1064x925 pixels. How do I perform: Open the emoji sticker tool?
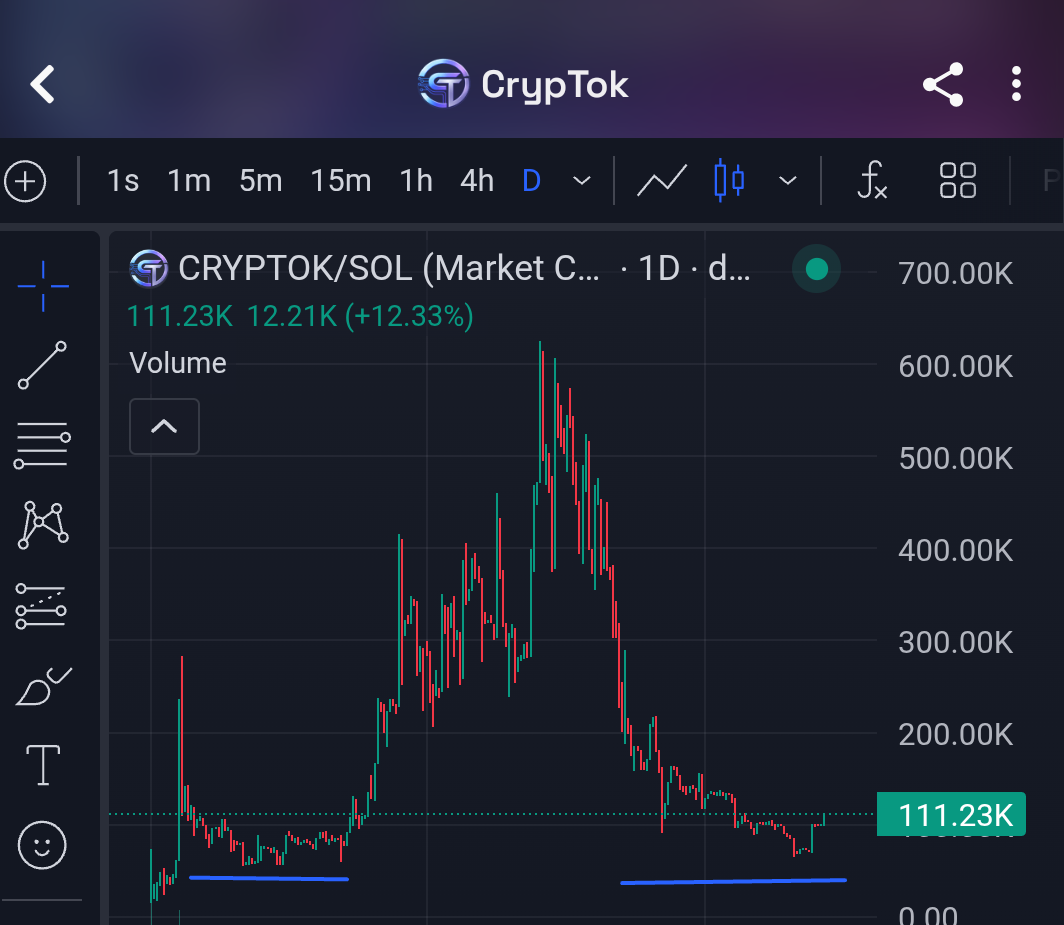click(x=42, y=846)
